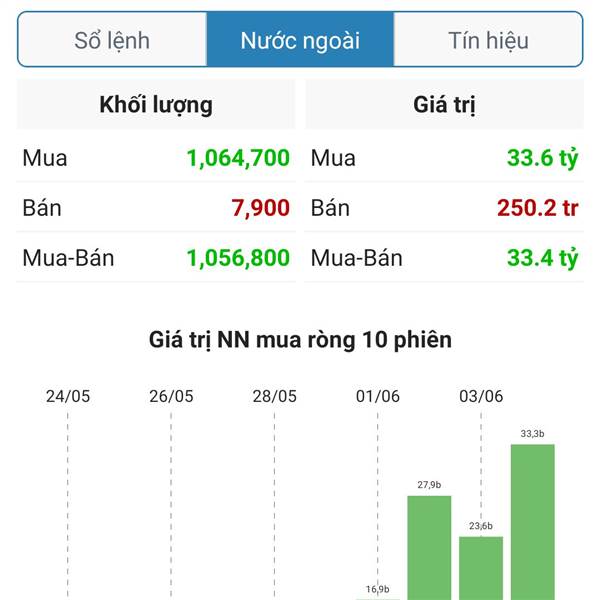Open the Tín hiệu tab
Screen dimensions: 600x600
pos(488,41)
